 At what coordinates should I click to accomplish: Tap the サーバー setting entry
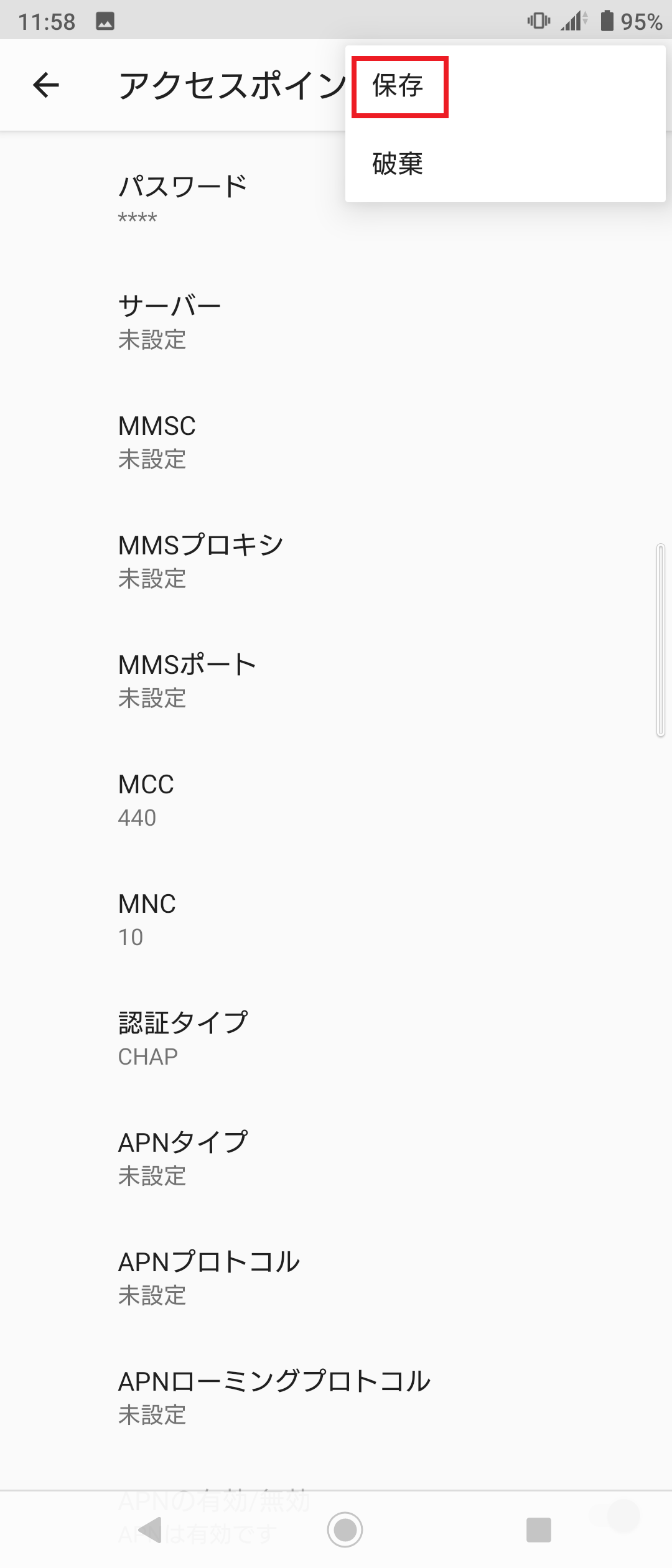point(249,320)
